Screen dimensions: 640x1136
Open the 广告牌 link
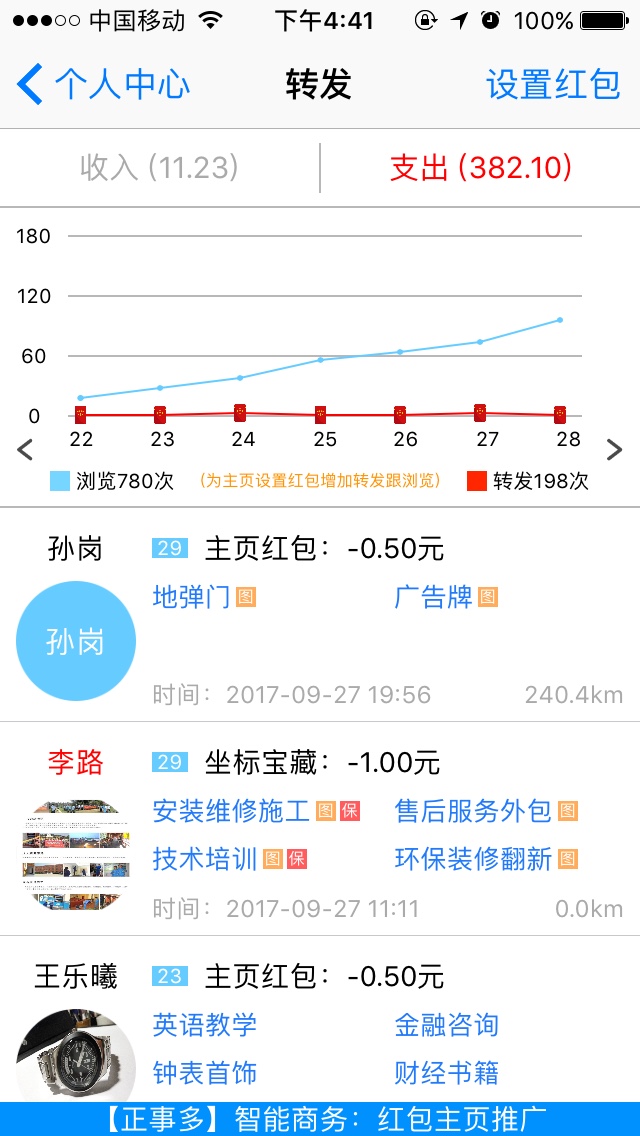coord(434,597)
